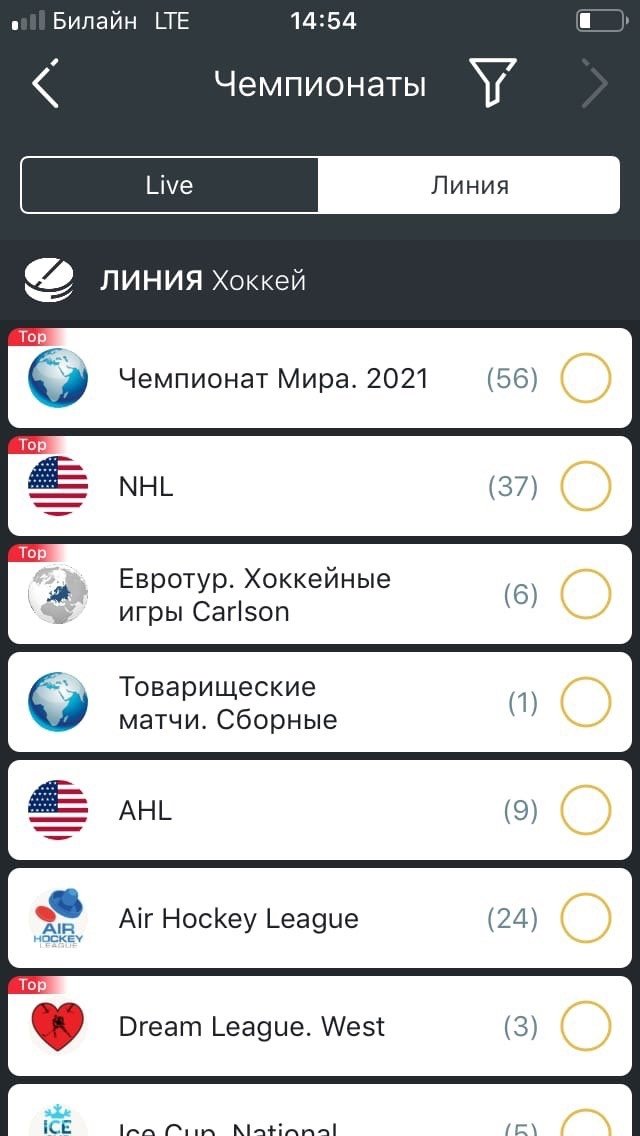Image resolution: width=640 pixels, height=1136 pixels.
Task: Select the Чемпионат Мира. 2021 circle
Action: (585, 379)
